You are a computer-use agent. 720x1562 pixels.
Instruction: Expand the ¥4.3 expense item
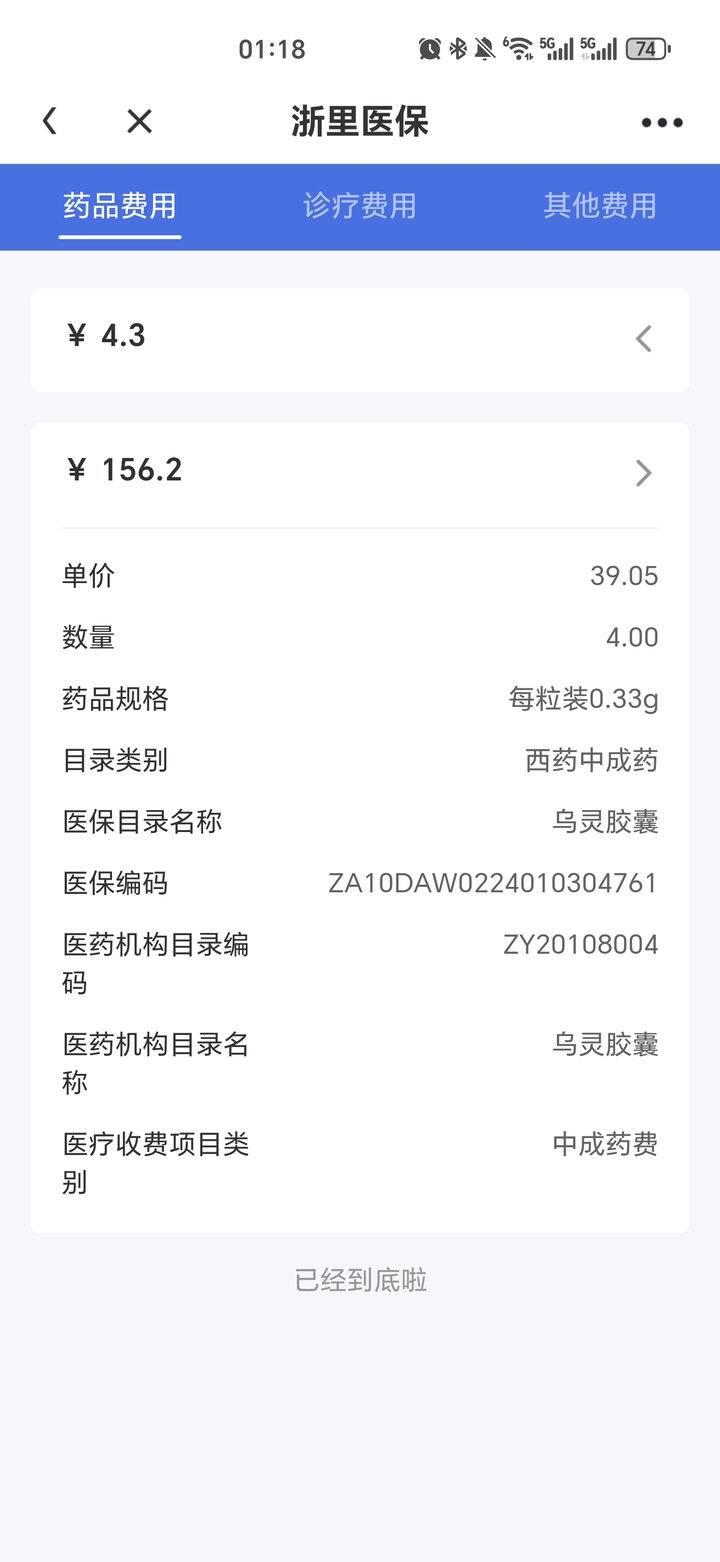pos(643,339)
